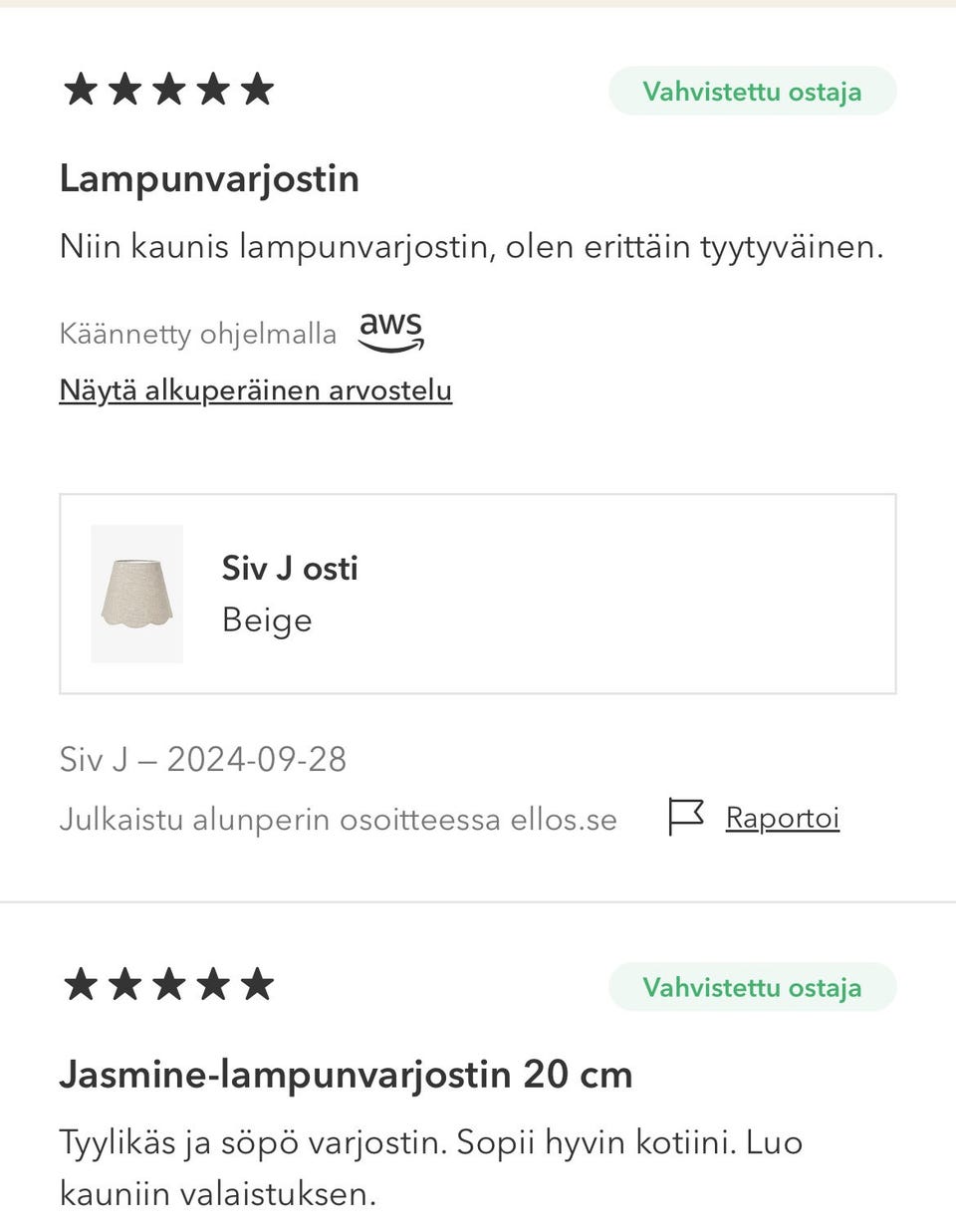
Task: Click the Vahvistettu ostaja badge on Jasmine review
Action: click(753, 987)
